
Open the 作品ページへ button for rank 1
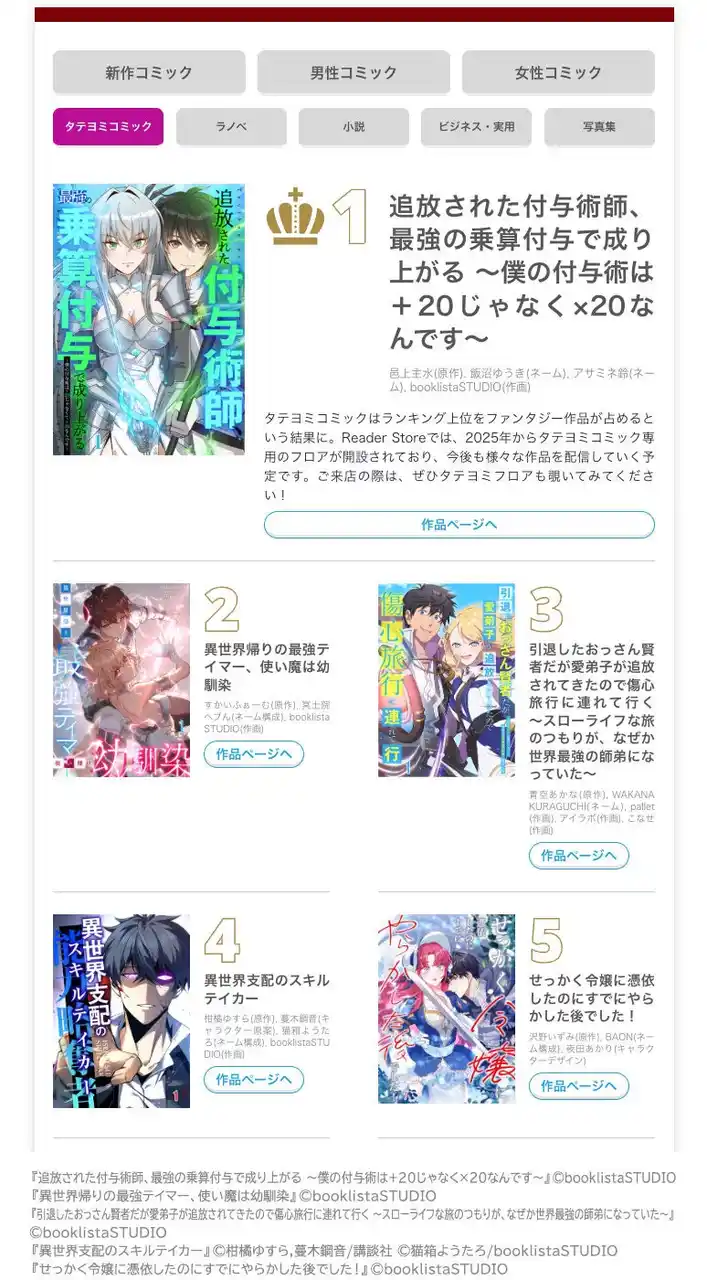point(459,525)
